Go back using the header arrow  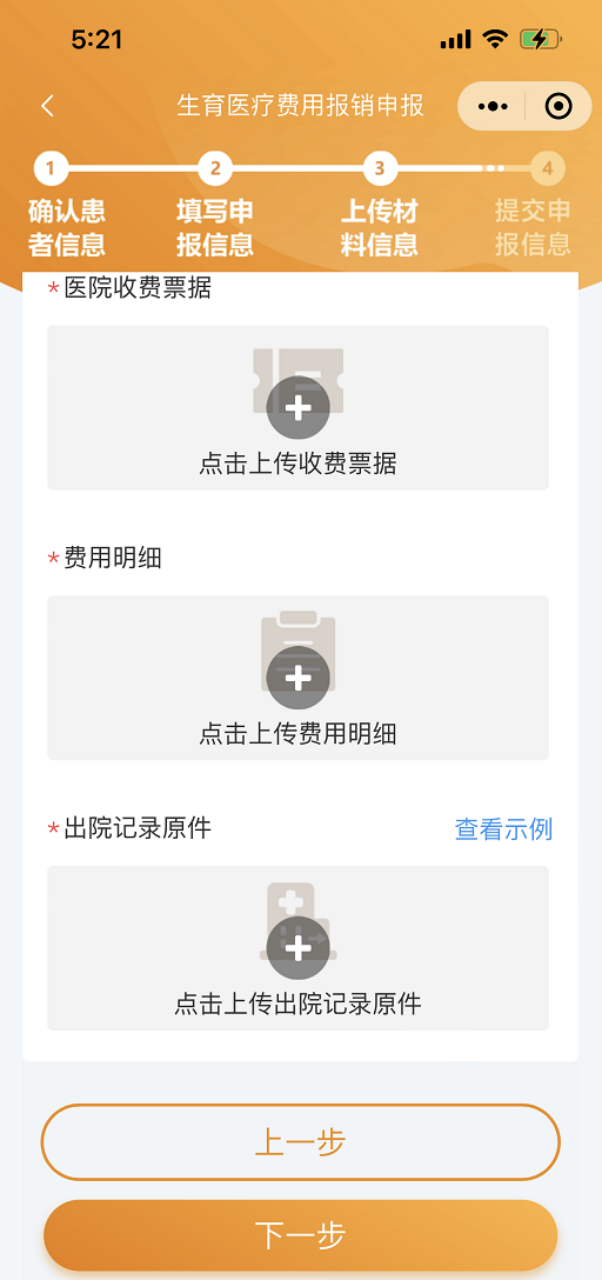coord(47,106)
